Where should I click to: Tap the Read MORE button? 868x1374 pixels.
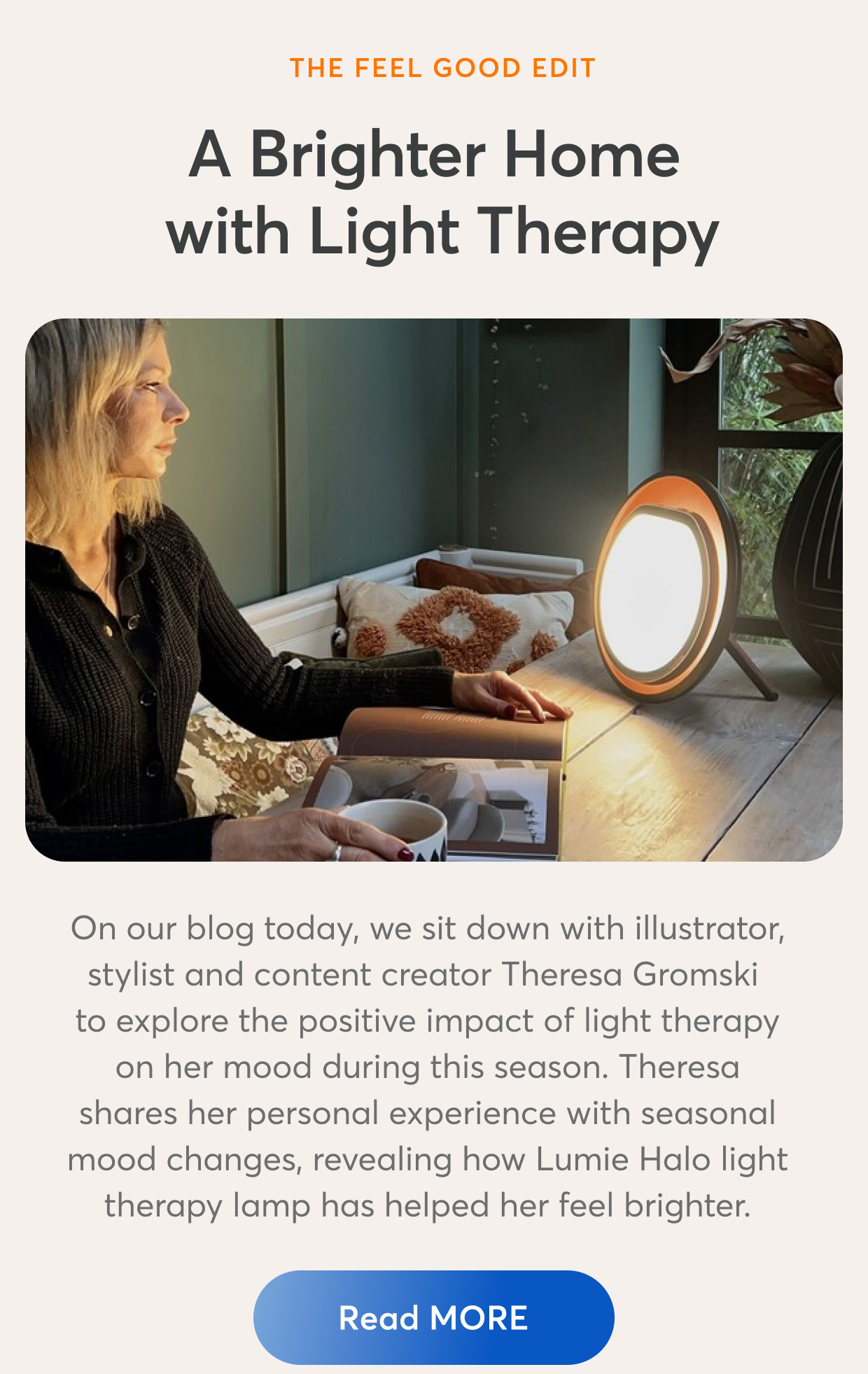pos(433,1317)
